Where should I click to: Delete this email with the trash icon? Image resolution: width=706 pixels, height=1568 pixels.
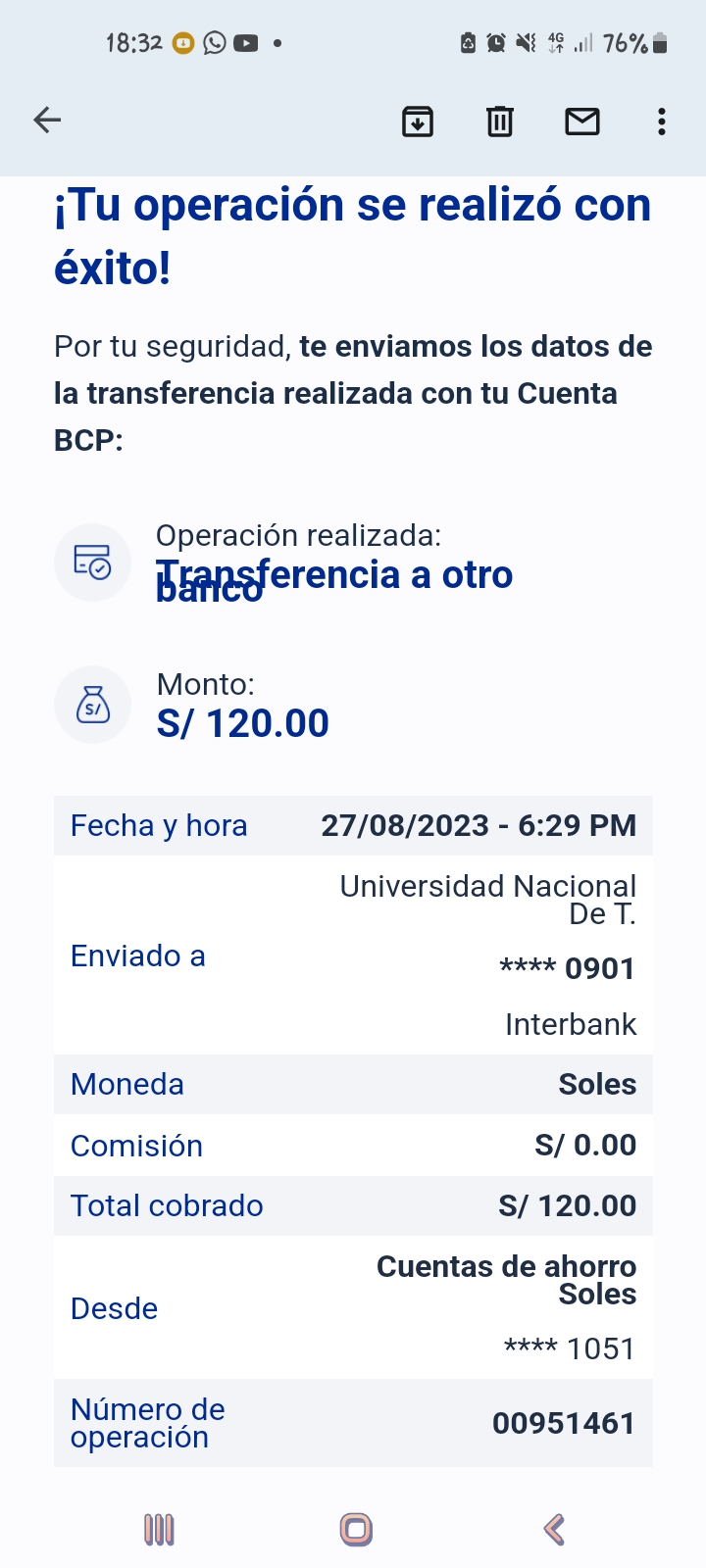(500, 122)
